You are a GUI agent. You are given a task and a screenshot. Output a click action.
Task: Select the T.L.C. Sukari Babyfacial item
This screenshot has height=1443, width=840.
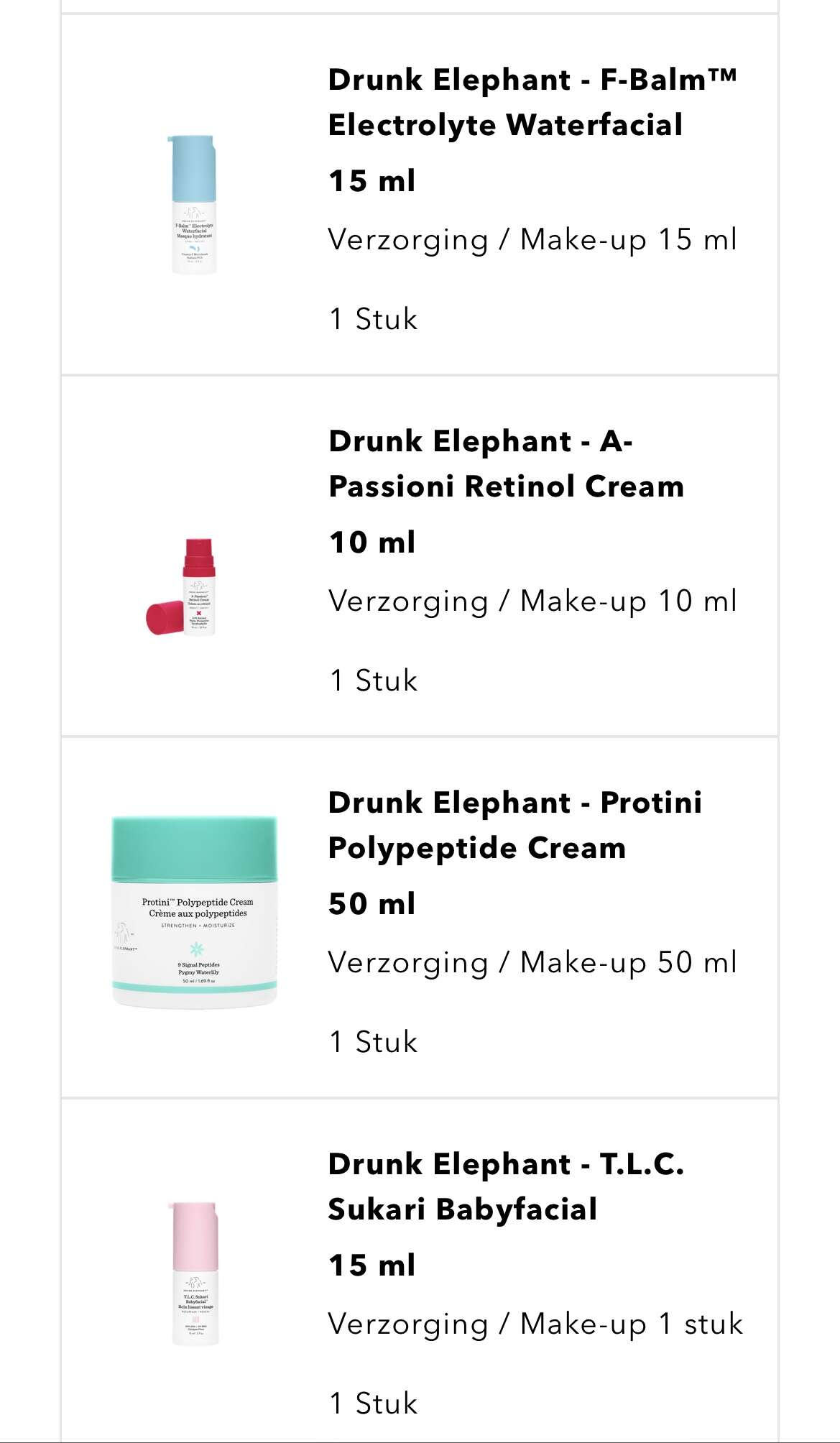tap(420, 1271)
